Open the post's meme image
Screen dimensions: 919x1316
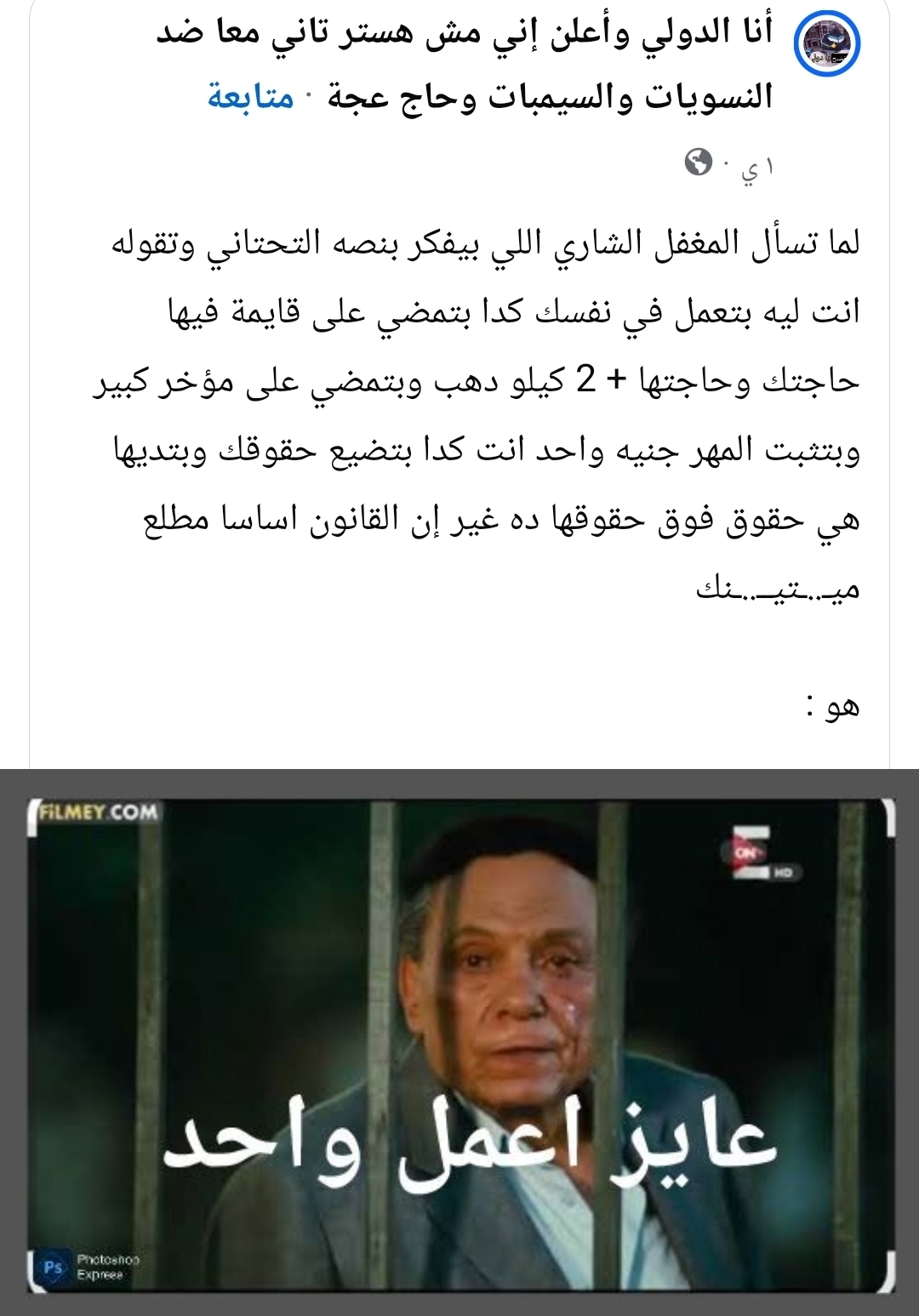pos(459,1042)
